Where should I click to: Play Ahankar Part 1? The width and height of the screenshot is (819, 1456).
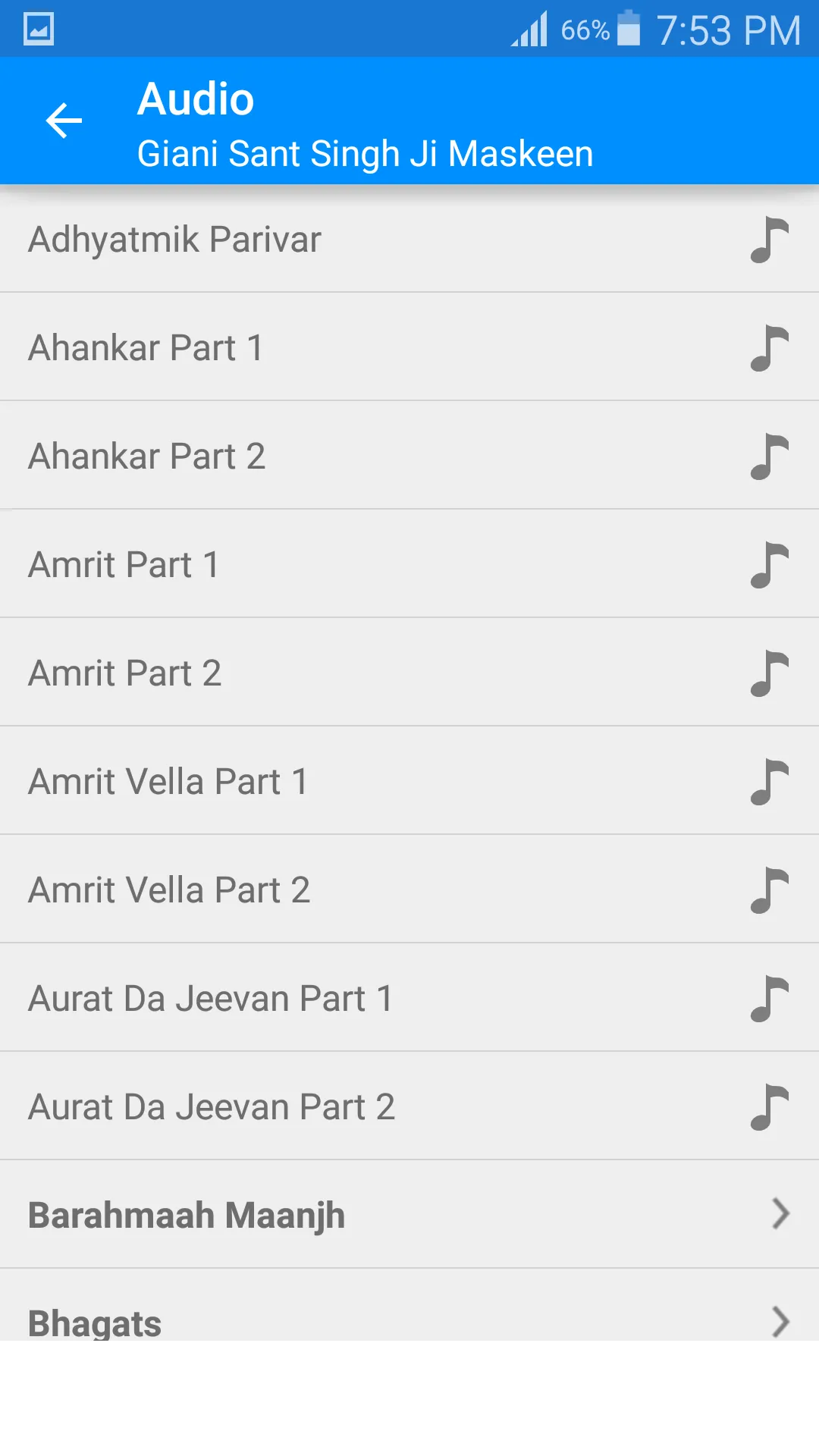click(409, 347)
